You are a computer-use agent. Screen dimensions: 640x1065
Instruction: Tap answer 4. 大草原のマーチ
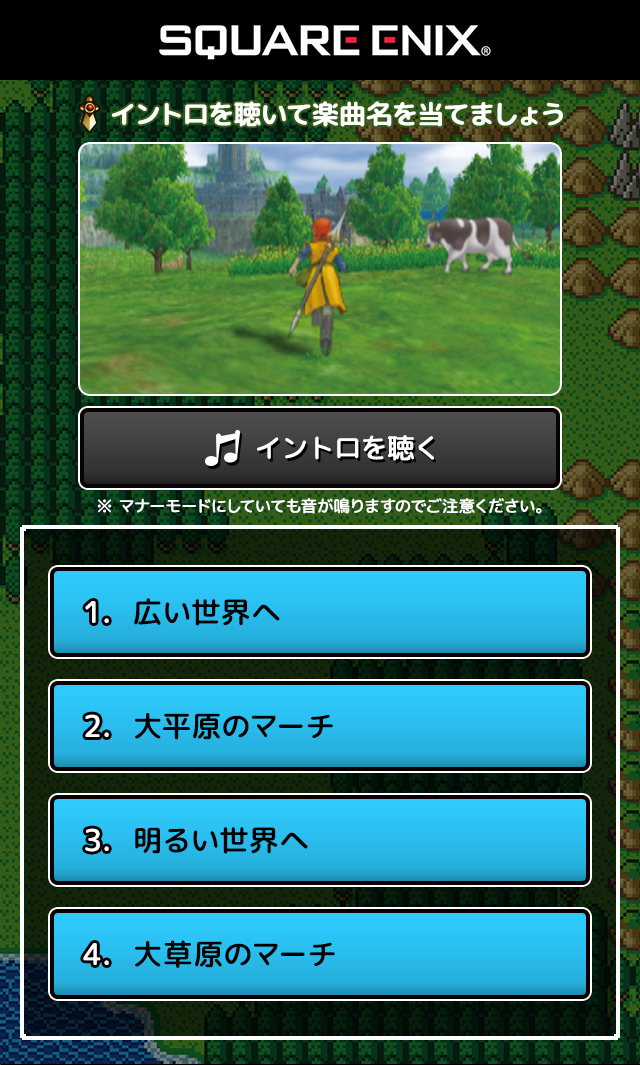(x=320, y=954)
